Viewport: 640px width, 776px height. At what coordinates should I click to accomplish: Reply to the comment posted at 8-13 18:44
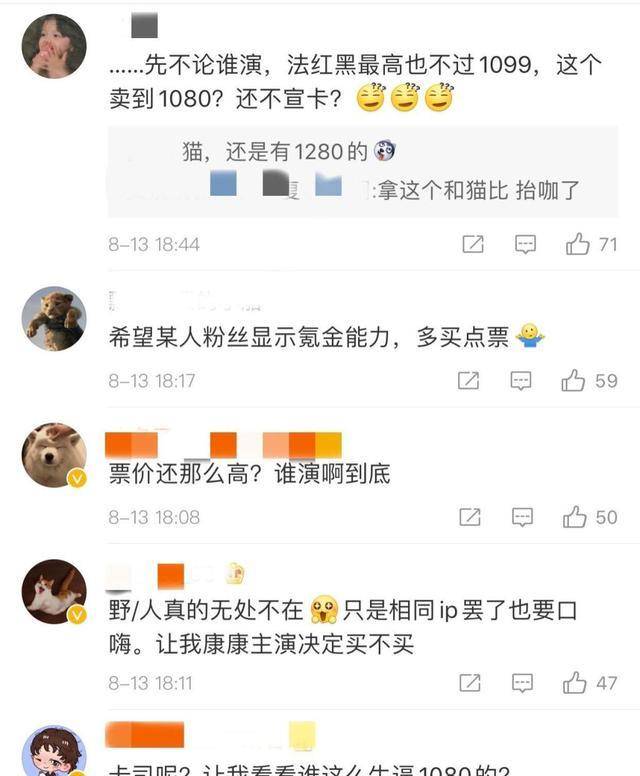[525, 244]
